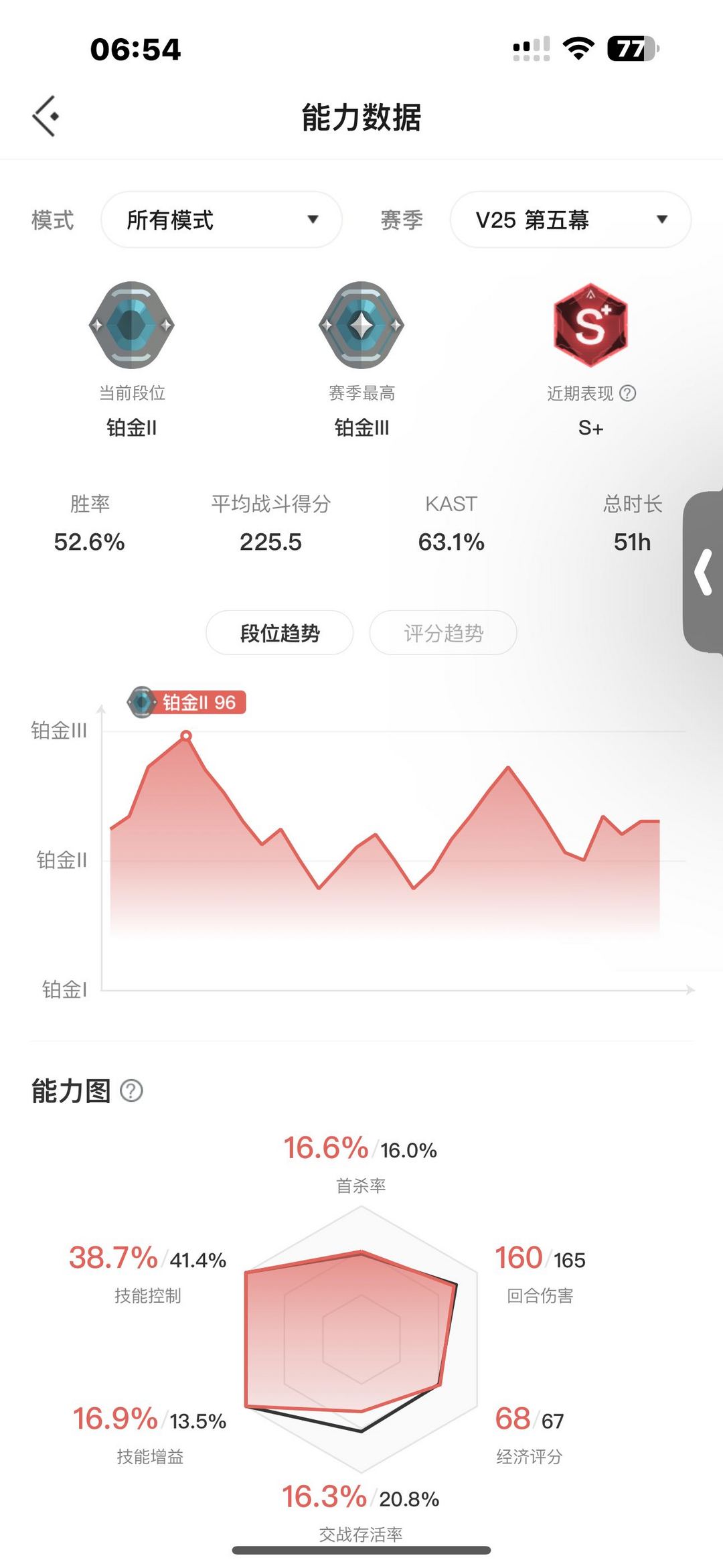Expand the gray side panel arrow handle

tap(704, 572)
